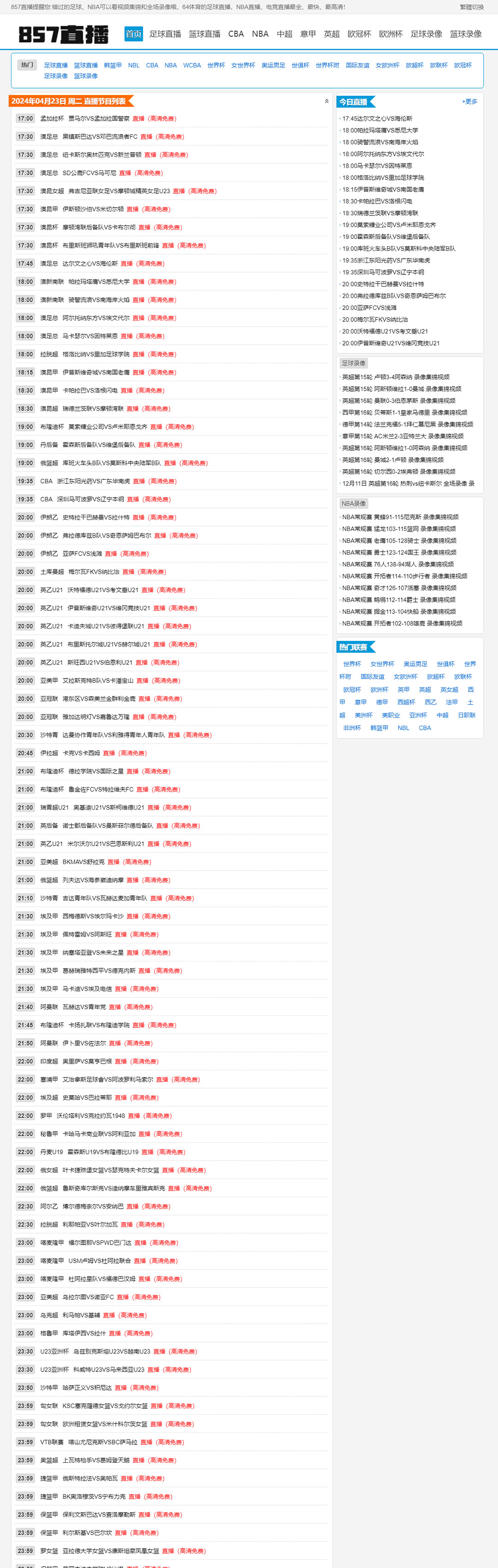Open 17:45达尔文之心VS海伦斯 in today's live list
This screenshot has height=1568, width=498.
coord(377,119)
